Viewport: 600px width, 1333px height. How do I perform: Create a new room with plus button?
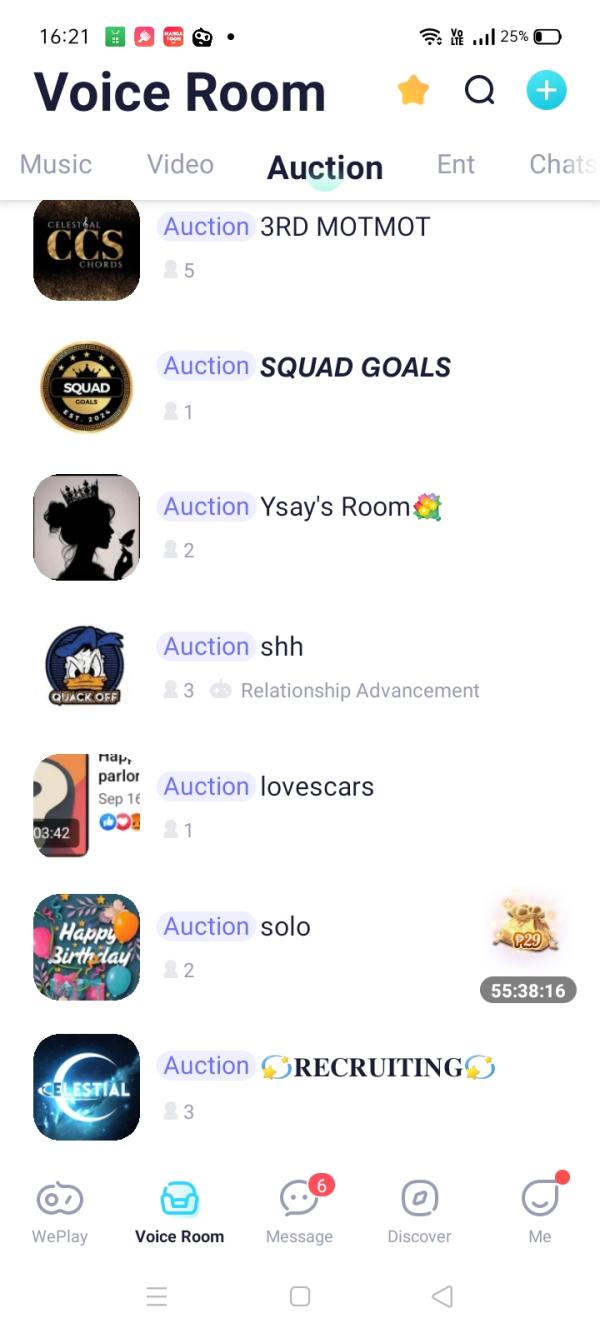pos(546,92)
